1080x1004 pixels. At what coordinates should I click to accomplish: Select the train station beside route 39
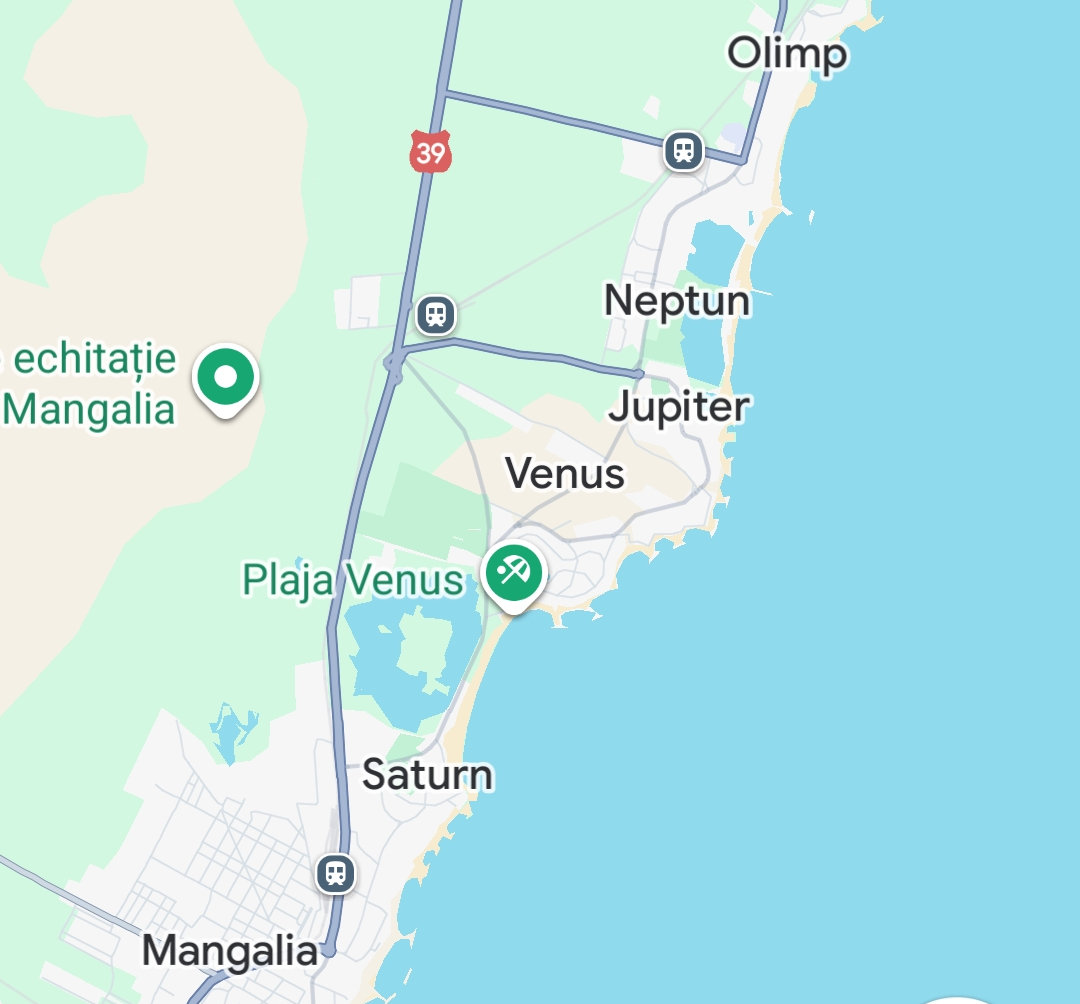[436, 315]
